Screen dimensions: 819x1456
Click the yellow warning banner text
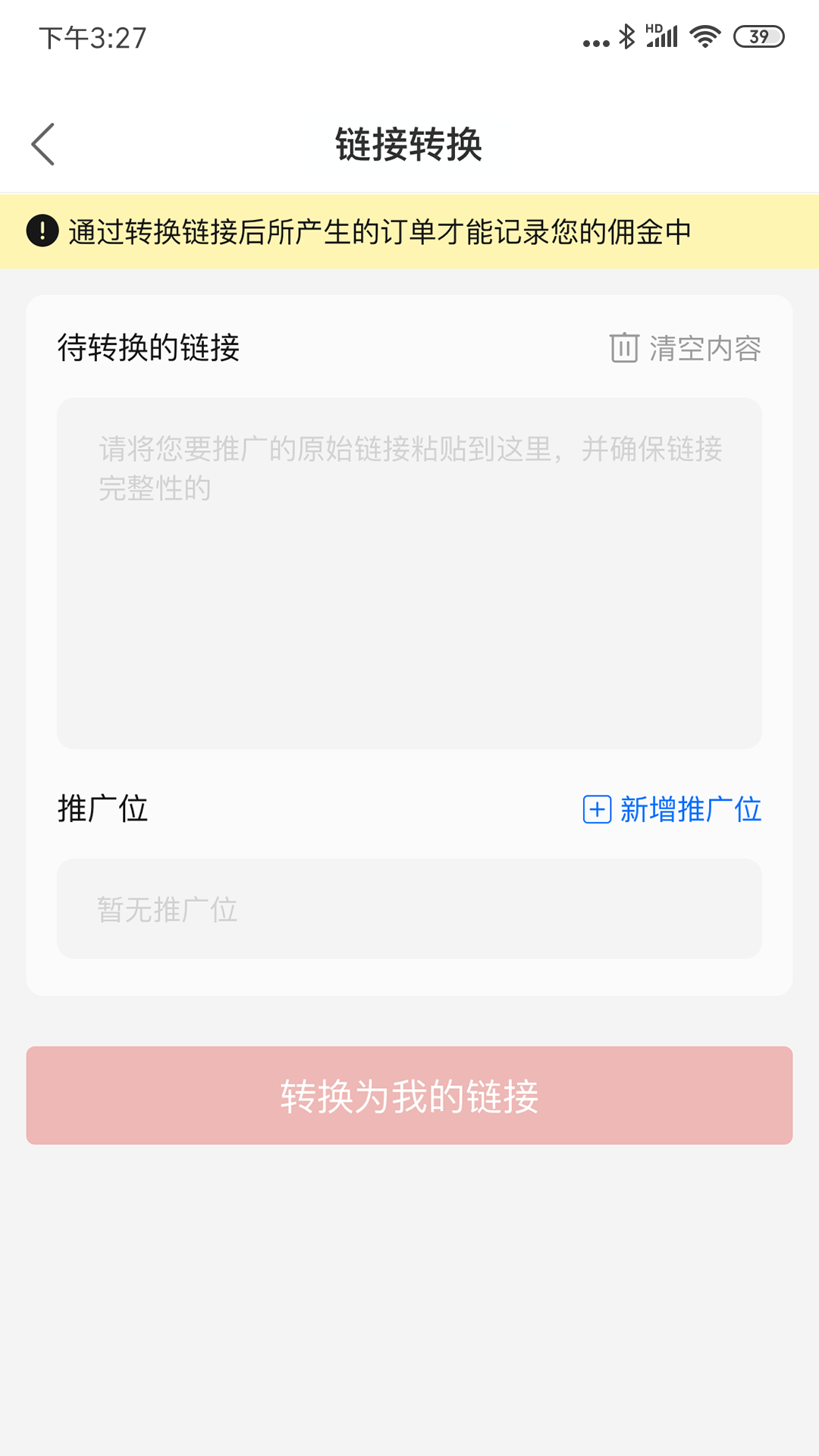379,230
